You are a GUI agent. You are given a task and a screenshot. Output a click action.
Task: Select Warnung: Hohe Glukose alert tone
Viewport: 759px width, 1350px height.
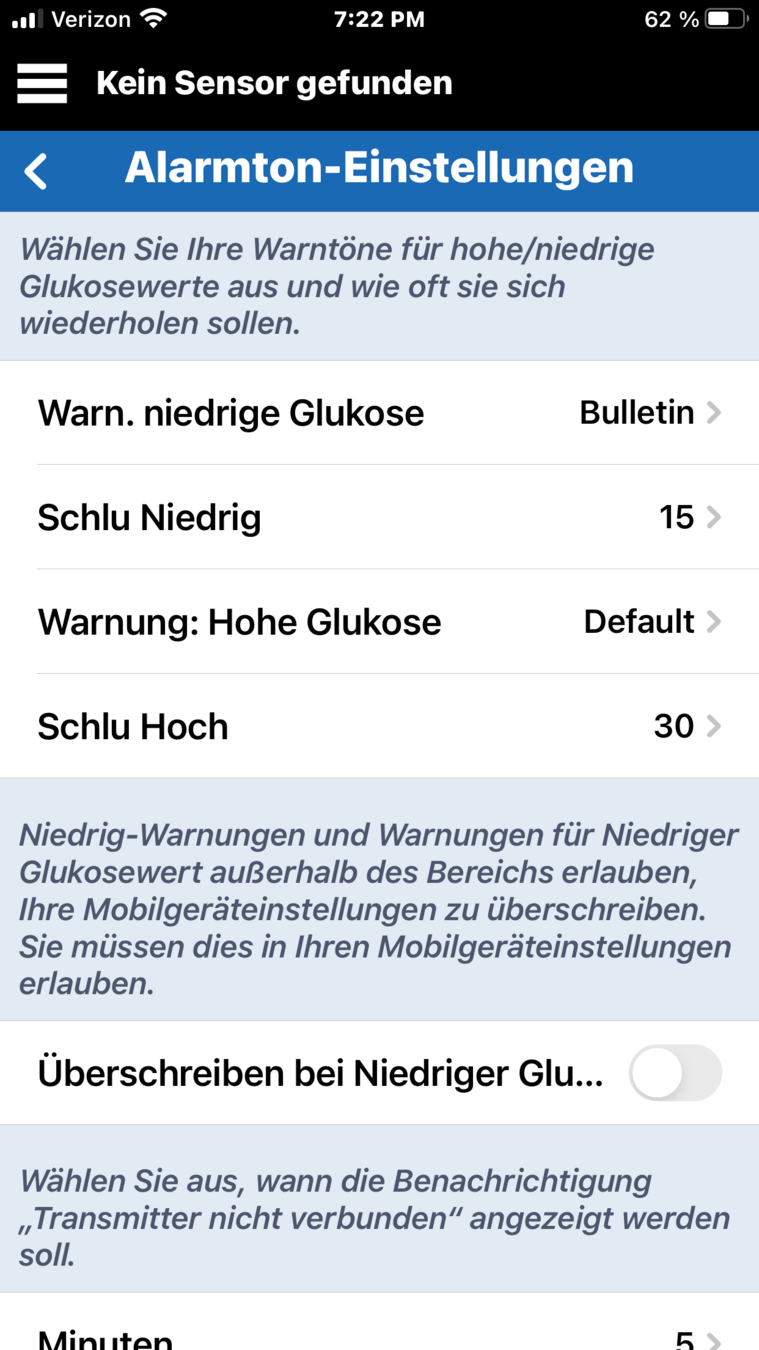pyautogui.click(x=379, y=622)
